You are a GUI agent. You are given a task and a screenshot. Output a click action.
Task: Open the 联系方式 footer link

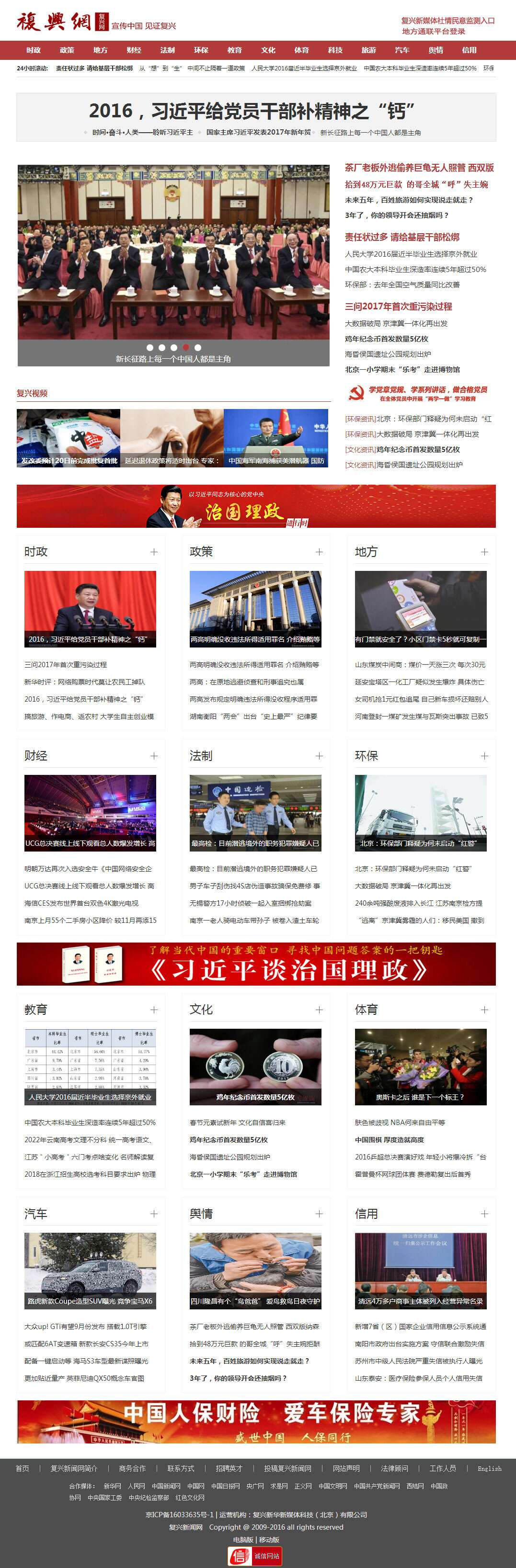pyautogui.click(x=181, y=1467)
